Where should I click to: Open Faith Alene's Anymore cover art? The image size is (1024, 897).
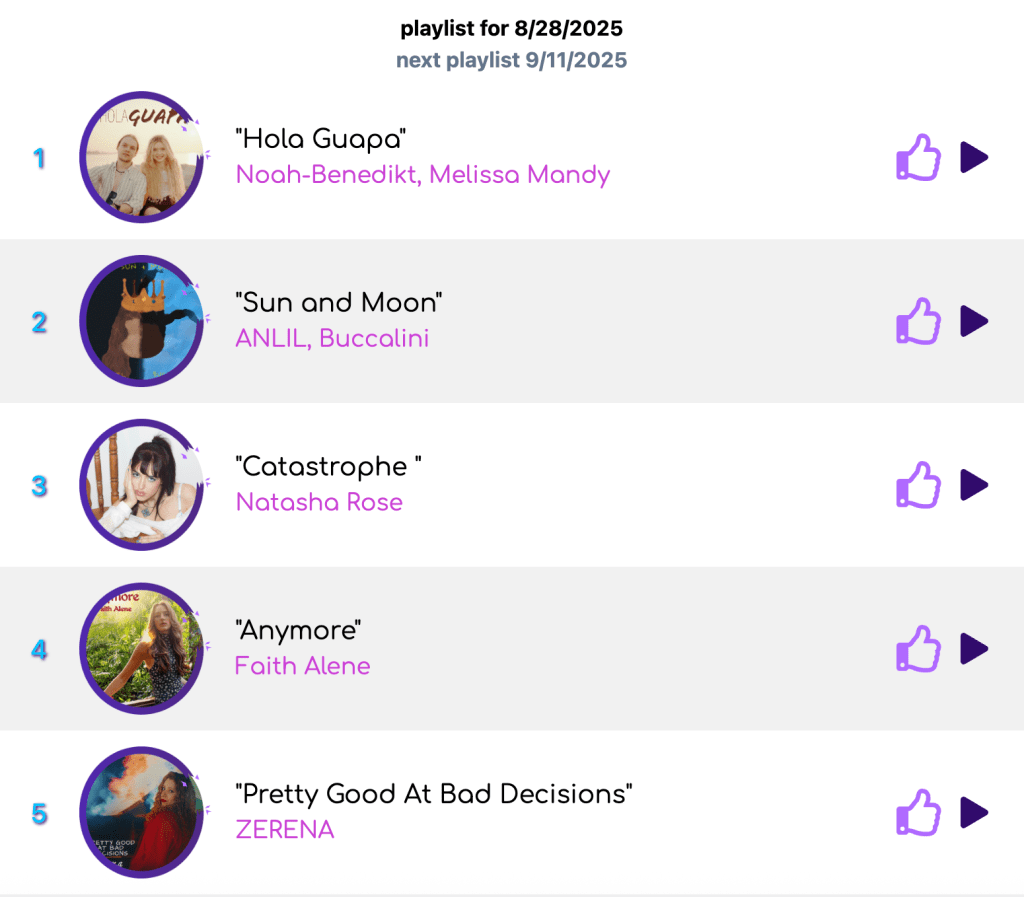coord(141,649)
